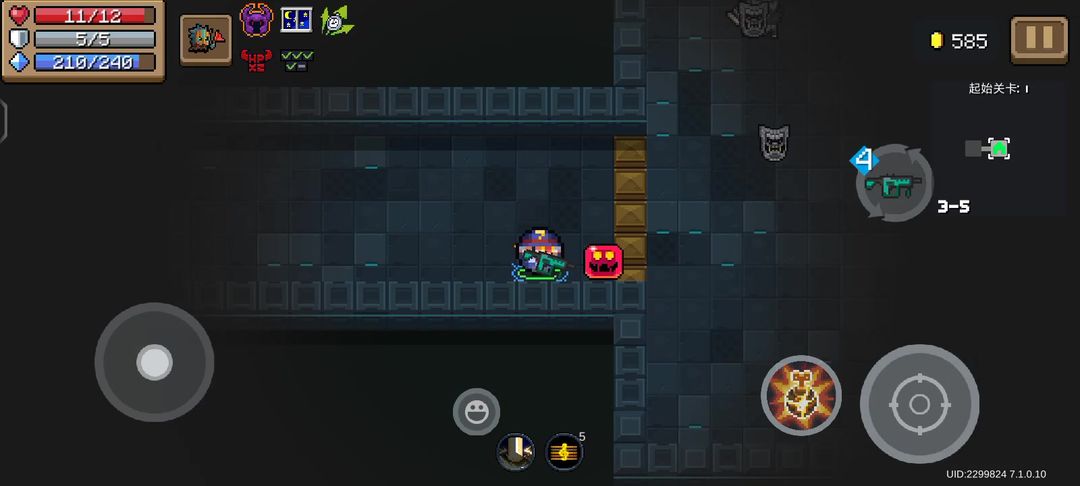Open the dungeon minimap
Image resolution: width=1080 pixels, height=486 pixels.
tap(996, 149)
